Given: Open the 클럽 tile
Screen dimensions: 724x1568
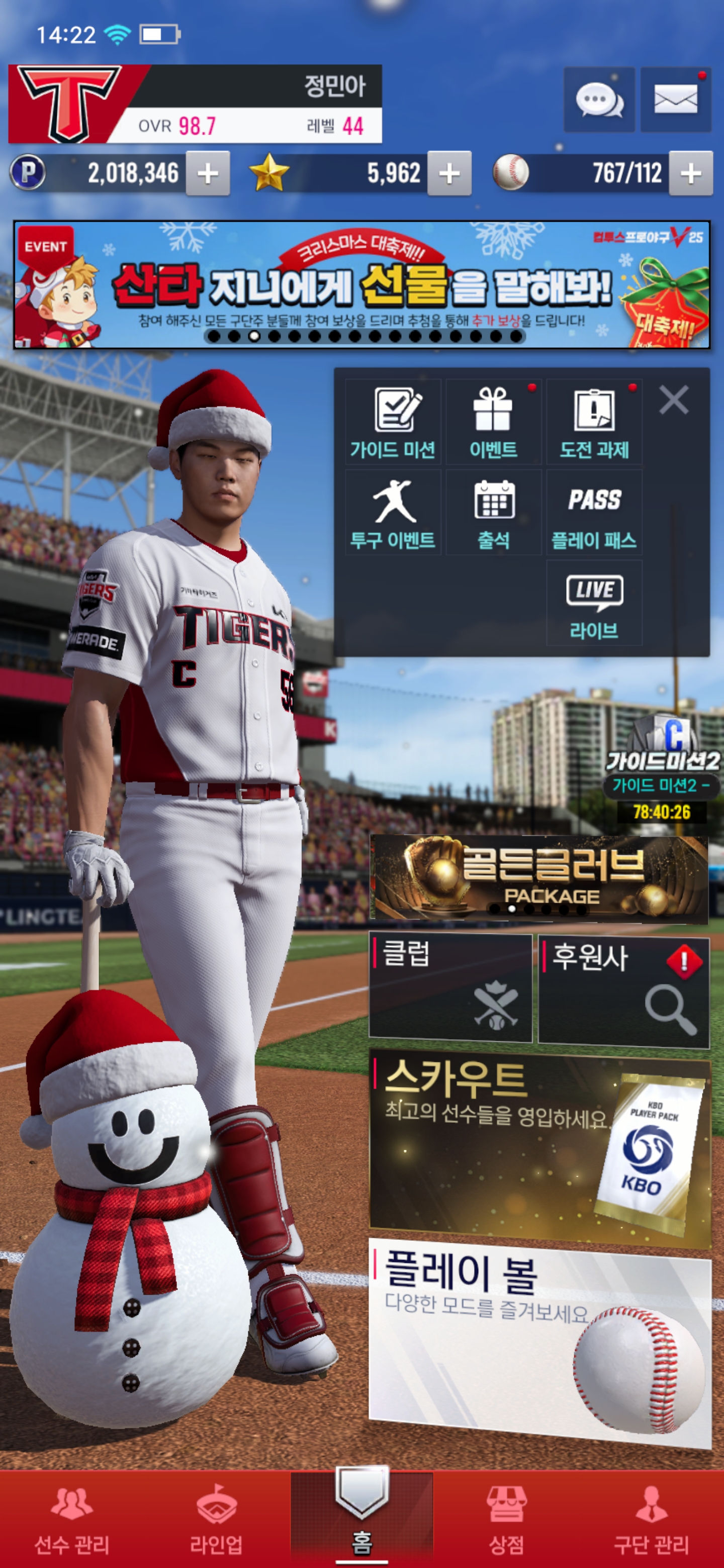Looking at the screenshot, I should pos(450,987).
